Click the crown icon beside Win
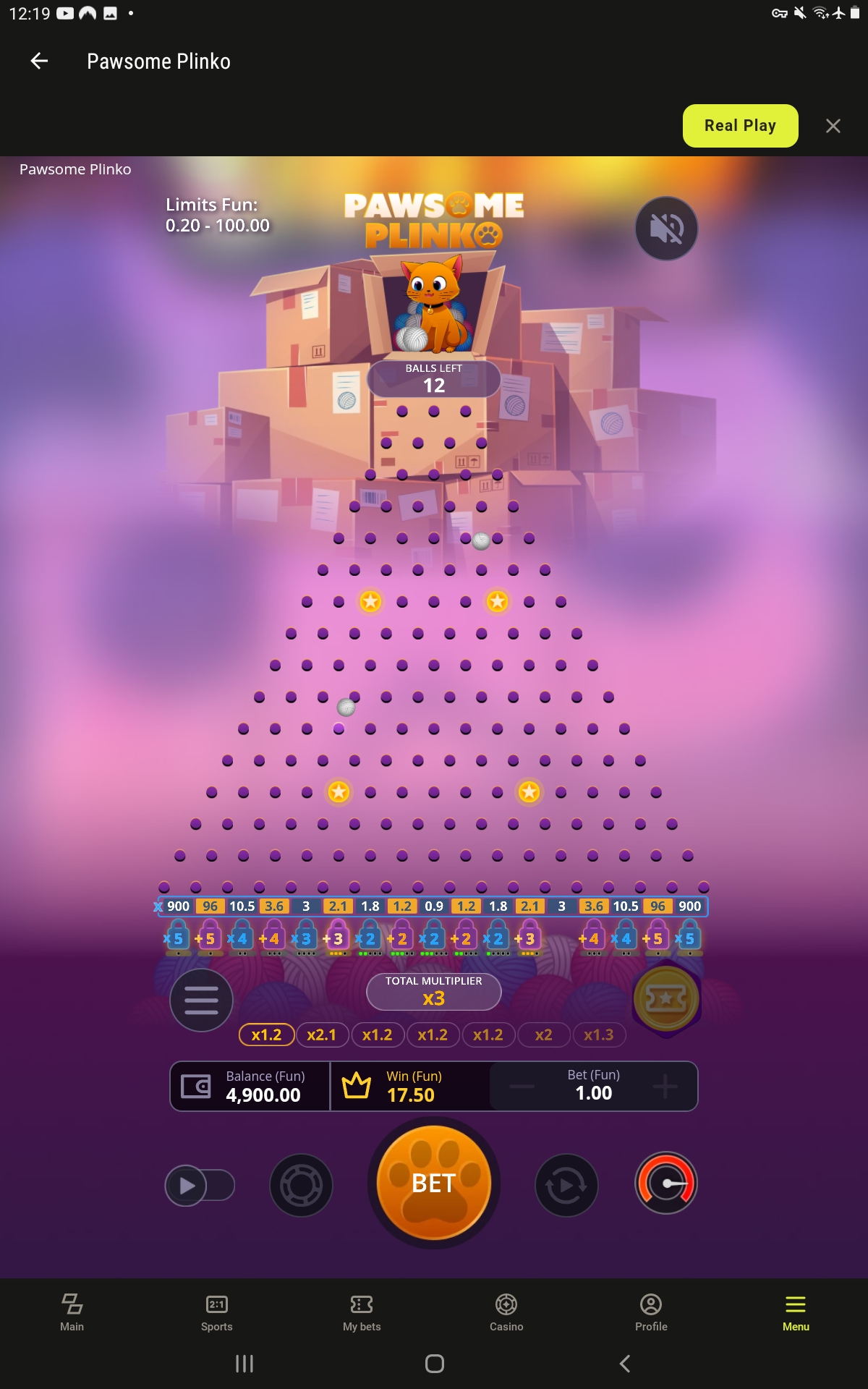The image size is (868, 1389). pos(355,1085)
